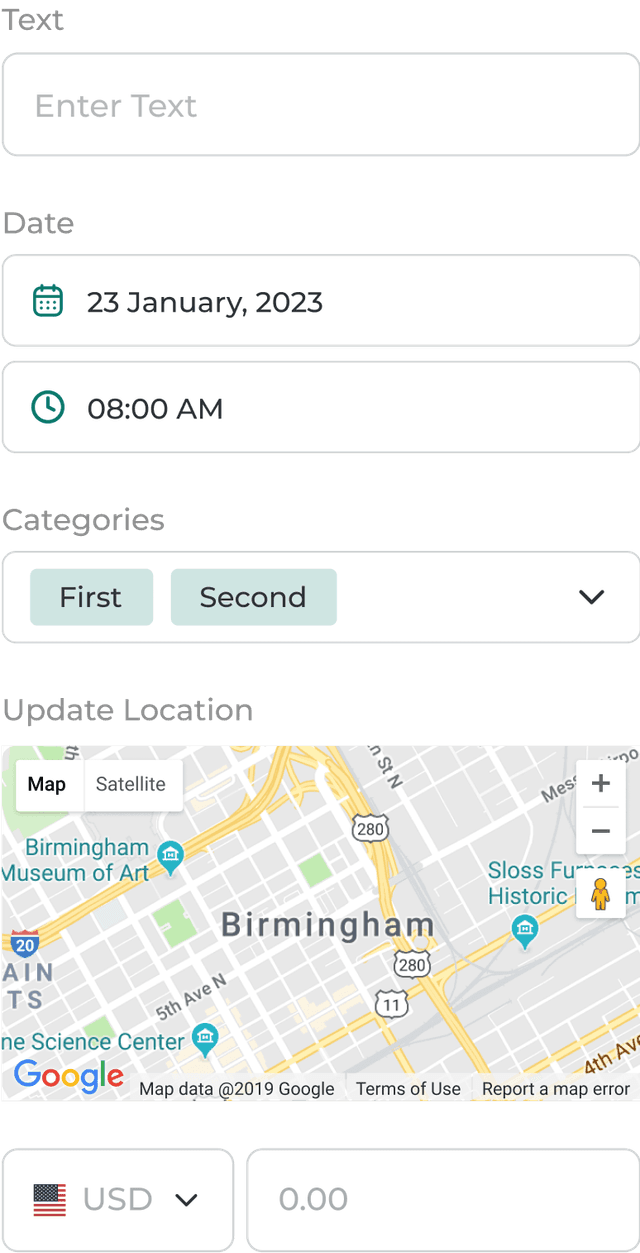Tap the Enter Text field
Screen dimensions: 640x1253
(321, 105)
